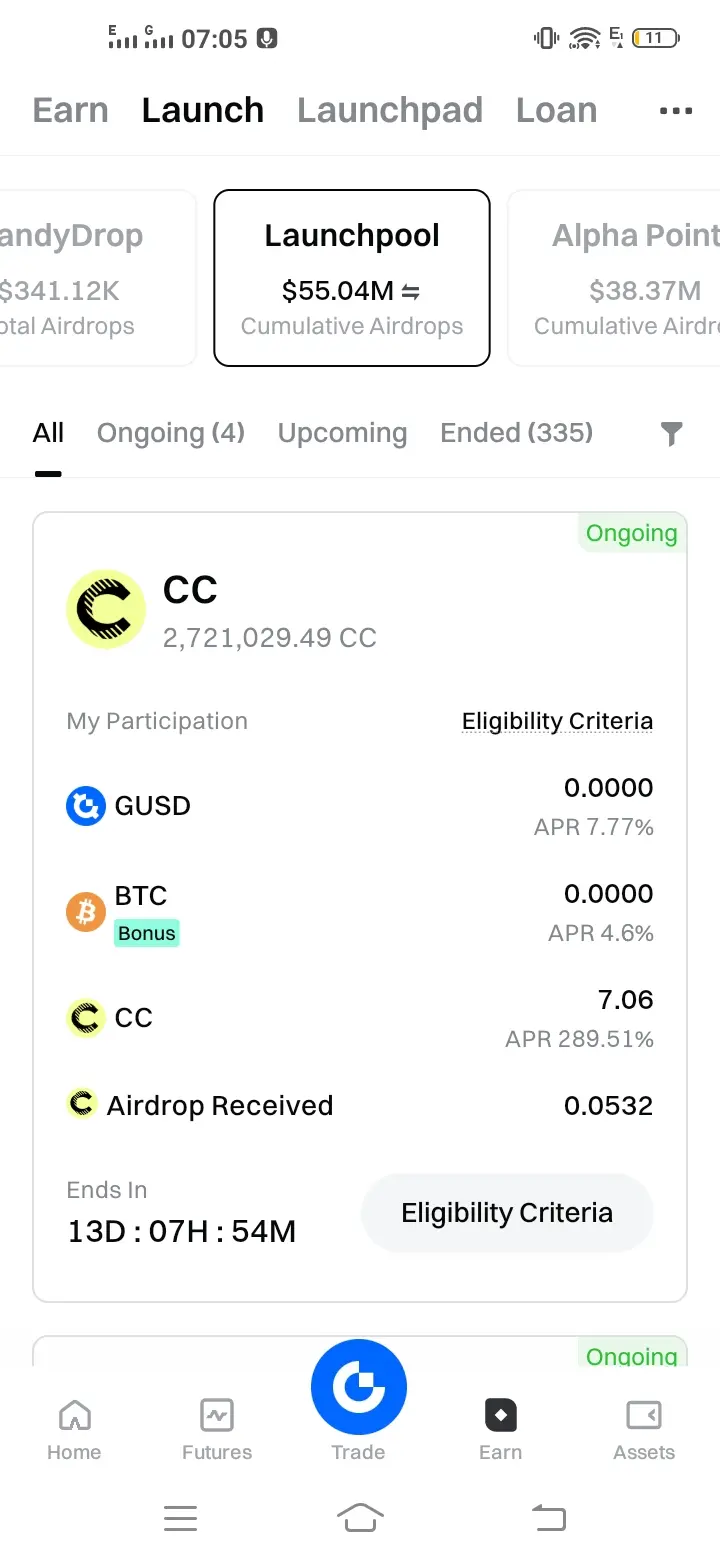
Task: Open the BTC Bonus staking row
Action: (360, 912)
